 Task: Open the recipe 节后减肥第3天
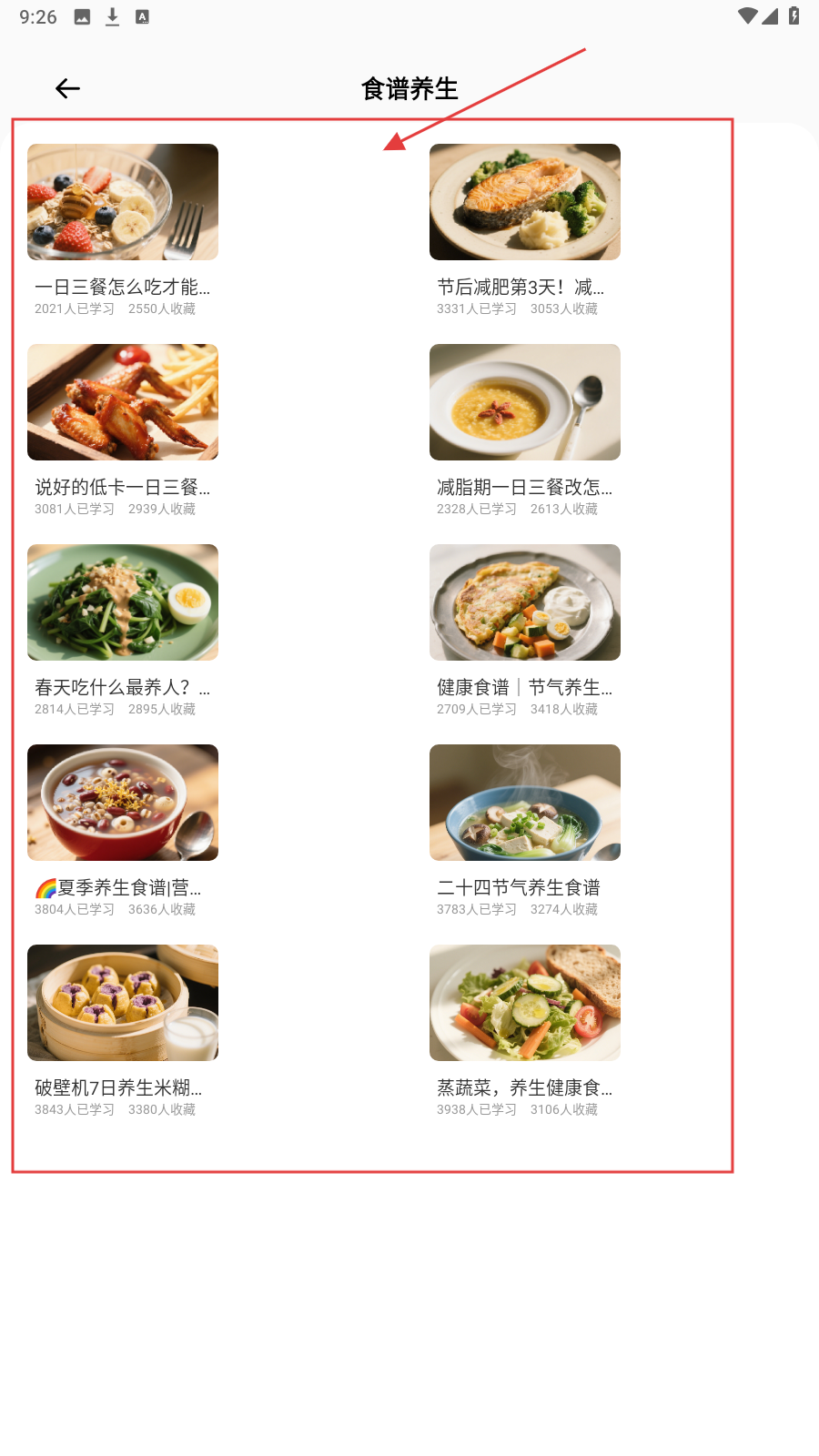coord(525,230)
